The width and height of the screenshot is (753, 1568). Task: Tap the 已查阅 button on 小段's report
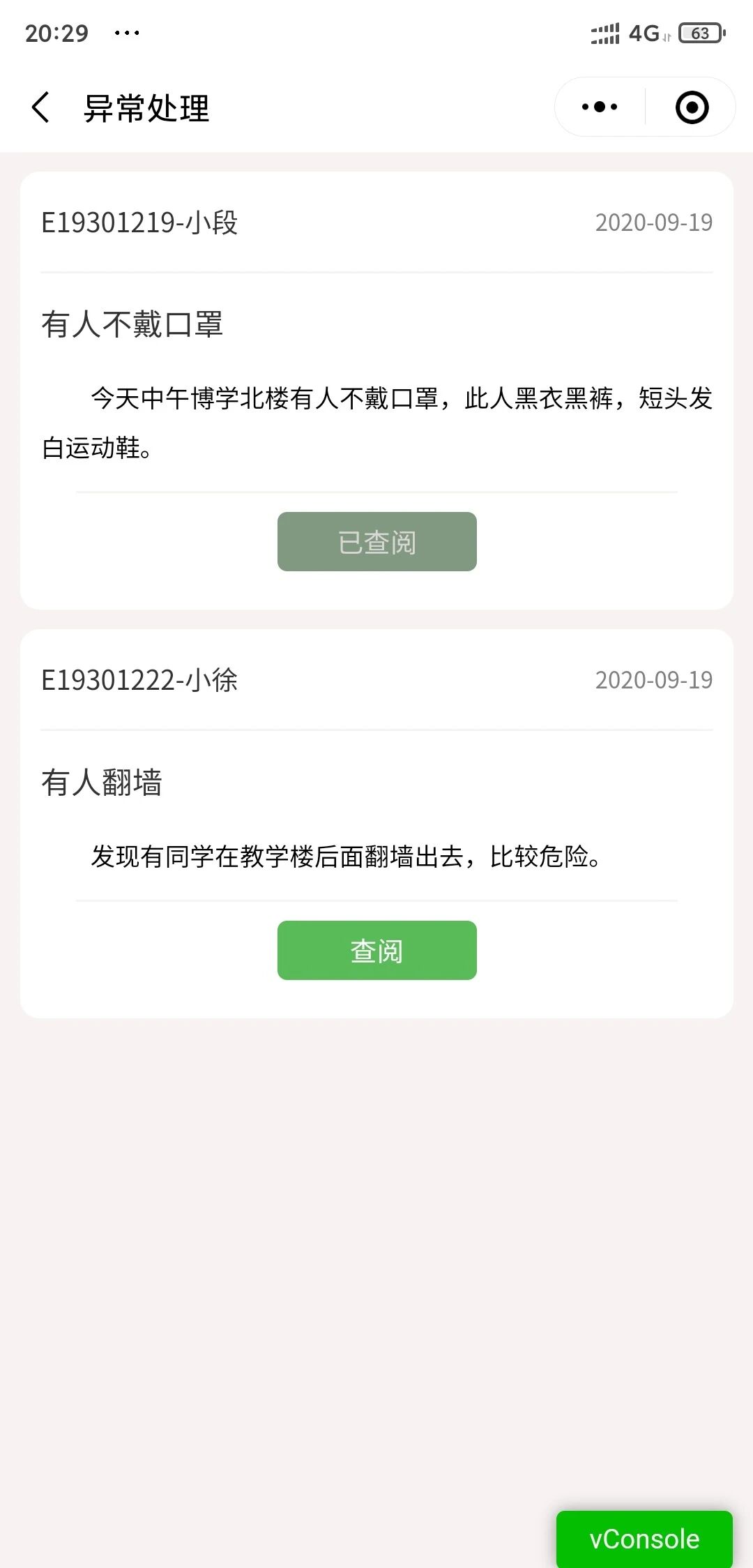point(377,541)
